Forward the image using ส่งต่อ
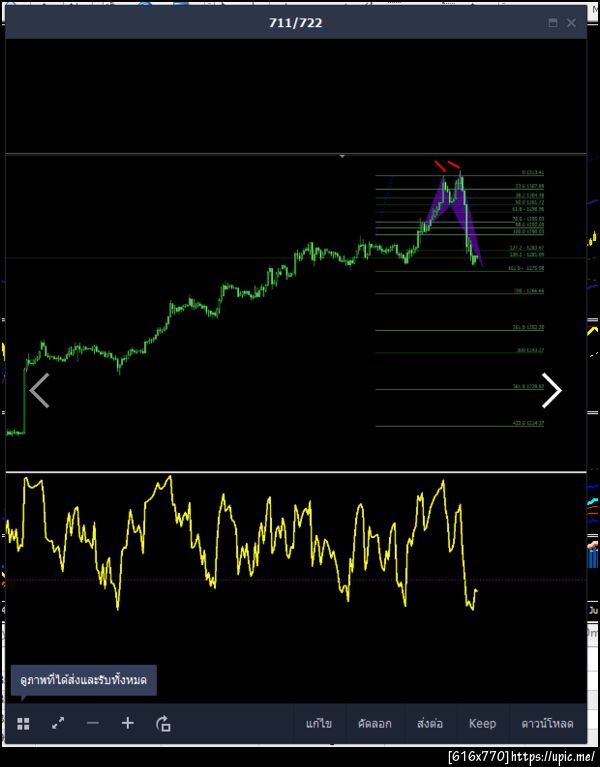600x767 pixels. point(430,723)
